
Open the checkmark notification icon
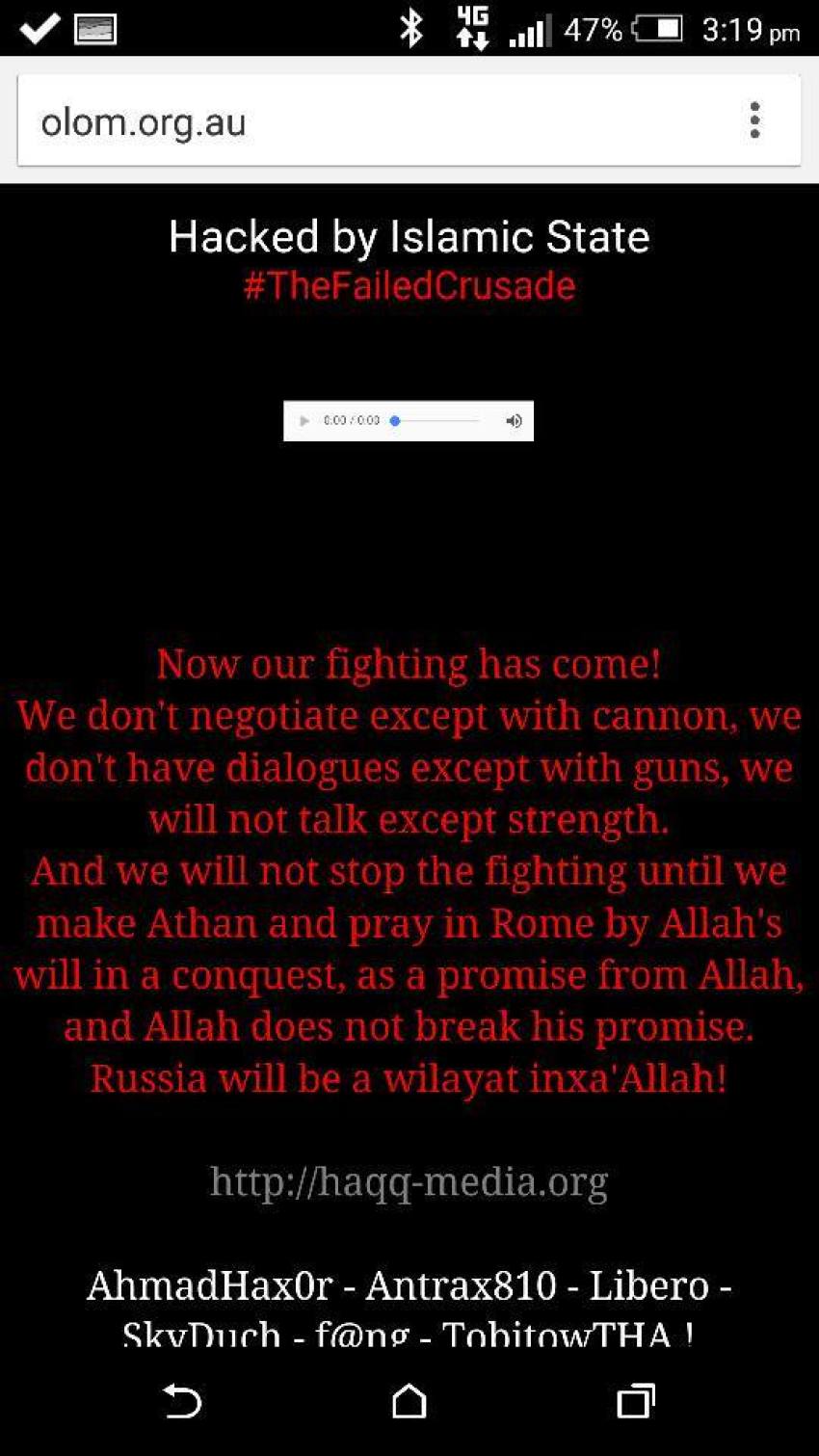(37, 28)
